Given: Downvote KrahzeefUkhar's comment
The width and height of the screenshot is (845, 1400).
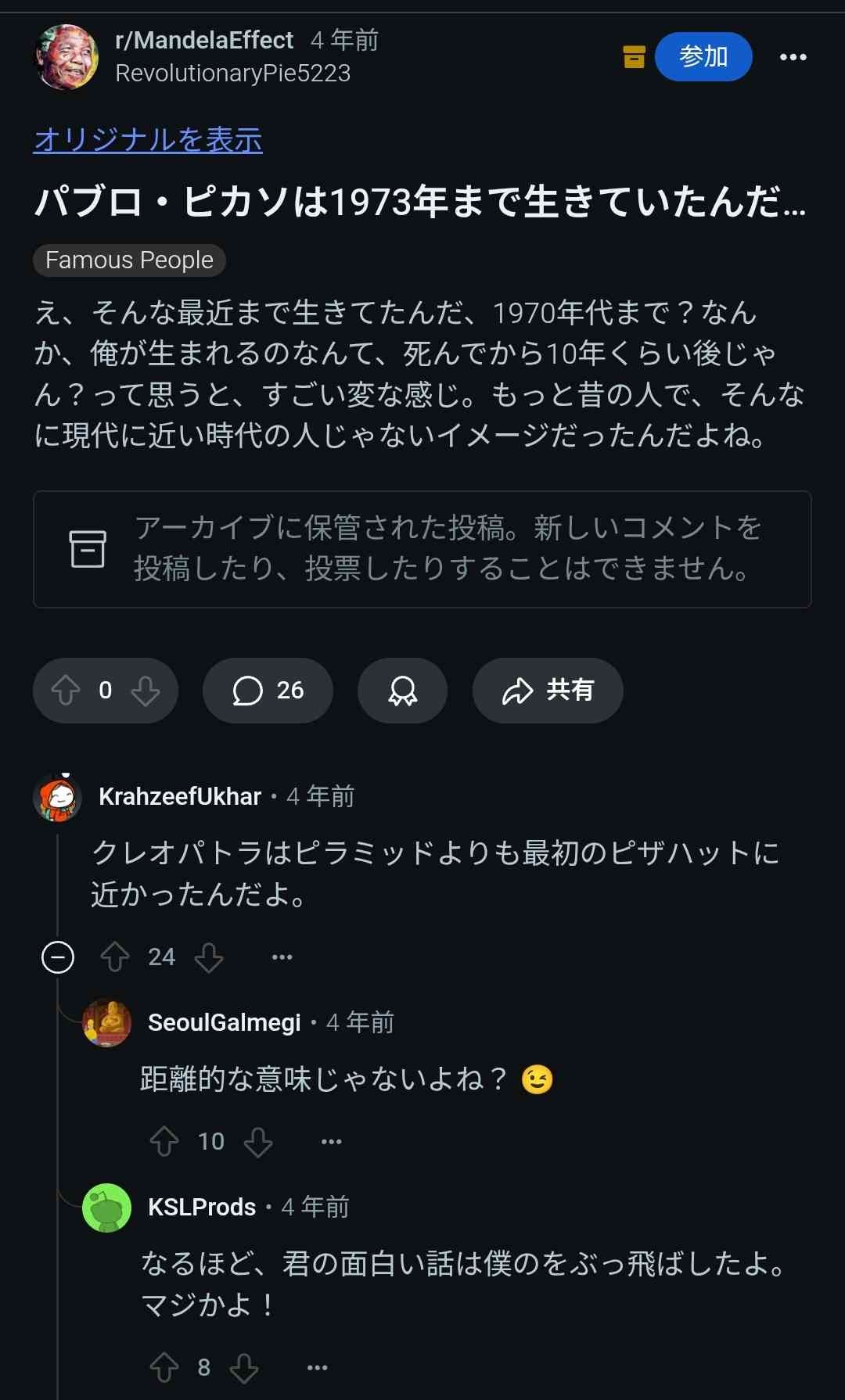Looking at the screenshot, I should [209, 957].
